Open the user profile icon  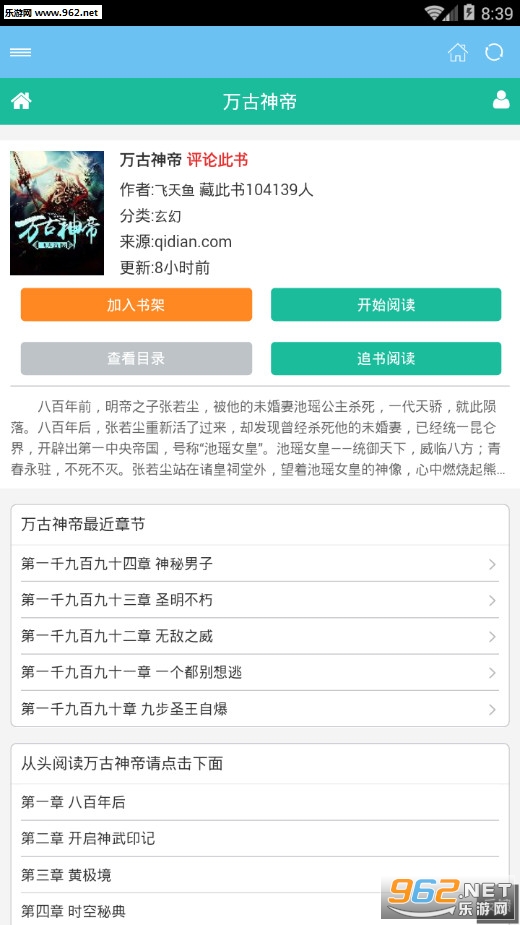click(501, 100)
